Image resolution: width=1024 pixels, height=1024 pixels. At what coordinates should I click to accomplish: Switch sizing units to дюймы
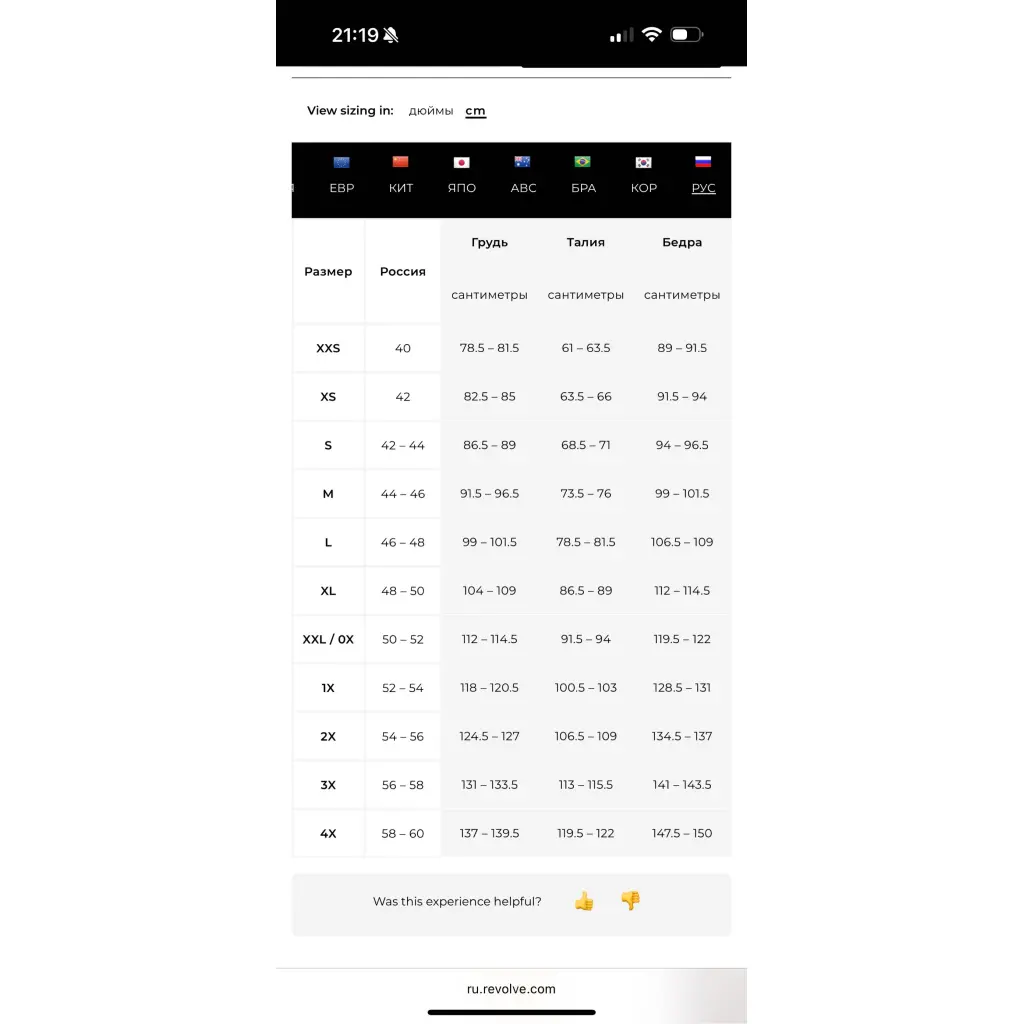(x=430, y=111)
